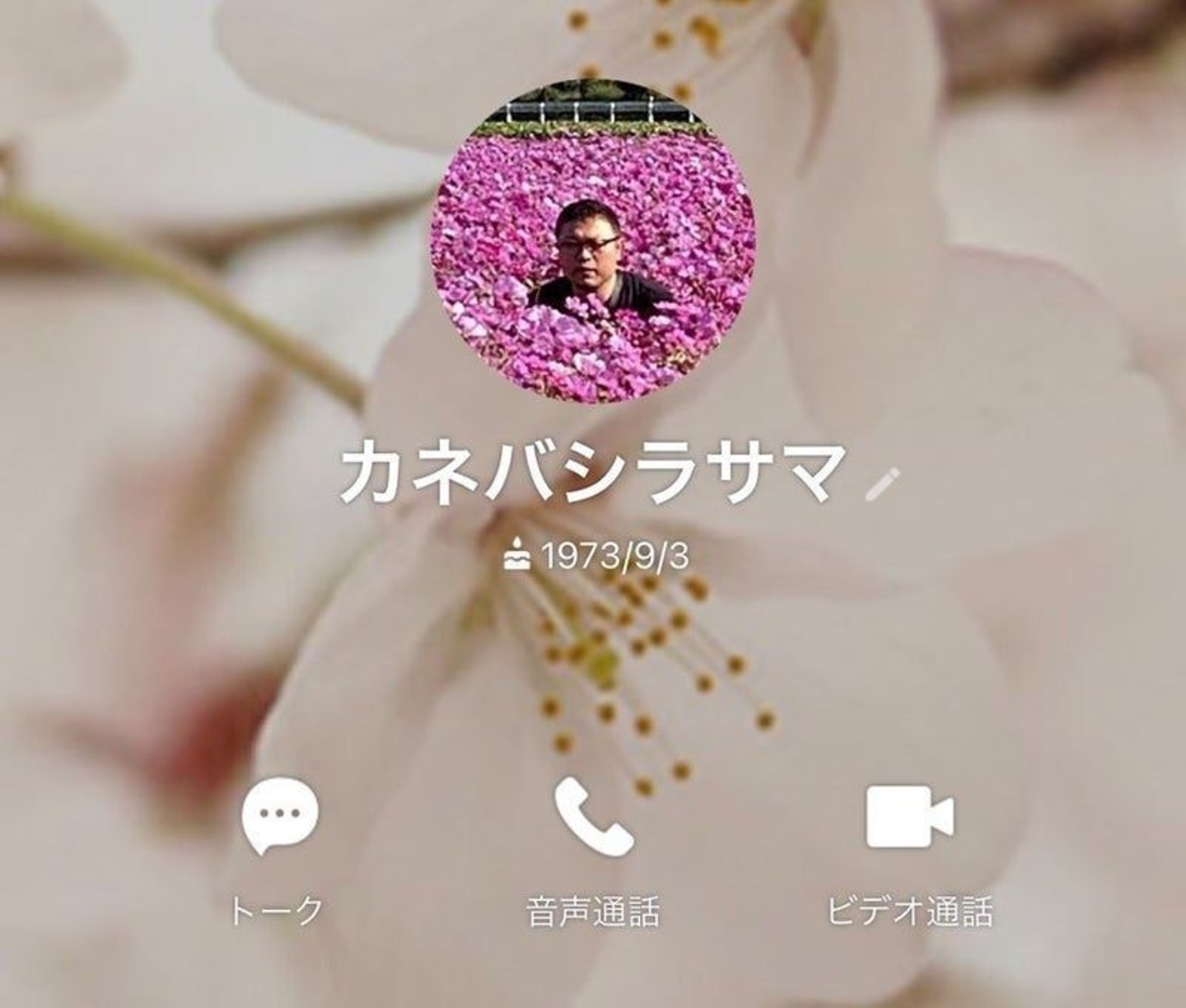Image resolution: width=1186 pixels, height=1008 pixels.
Task: Begin a video call with ビデオ通話
Action: click(x=909, y=818)
